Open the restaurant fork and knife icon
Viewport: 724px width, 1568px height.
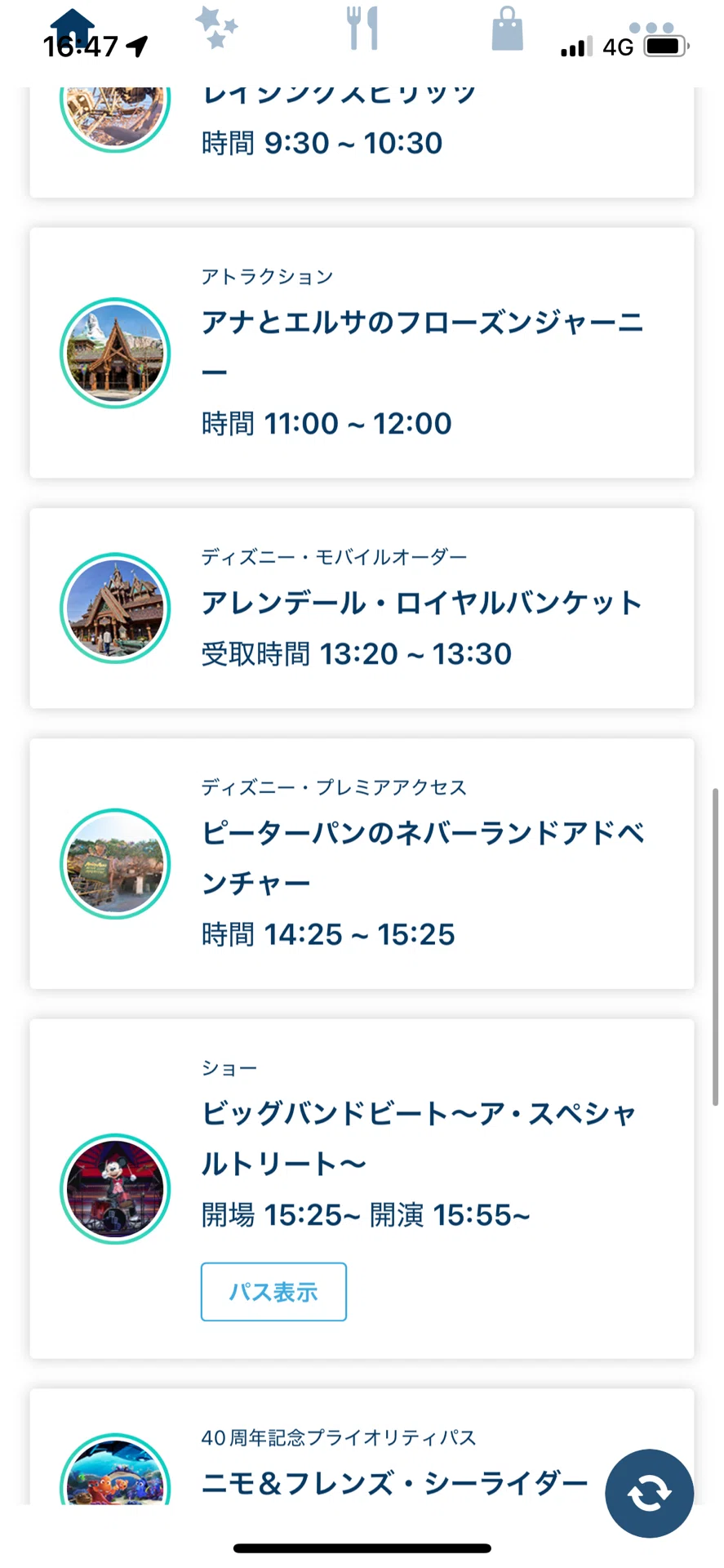pyautogui.click(x=362, y=29)
